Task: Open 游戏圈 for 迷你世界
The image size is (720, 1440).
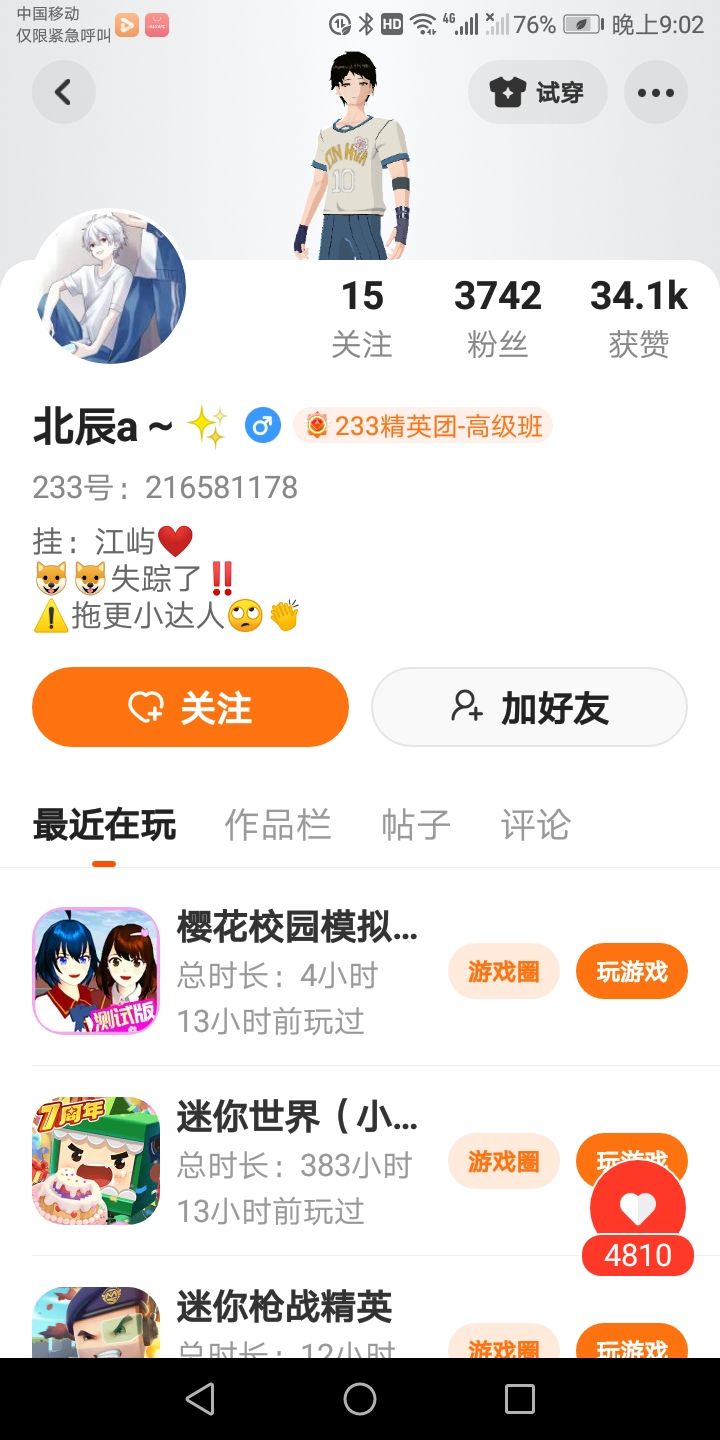Action: tap(504, 1161)
